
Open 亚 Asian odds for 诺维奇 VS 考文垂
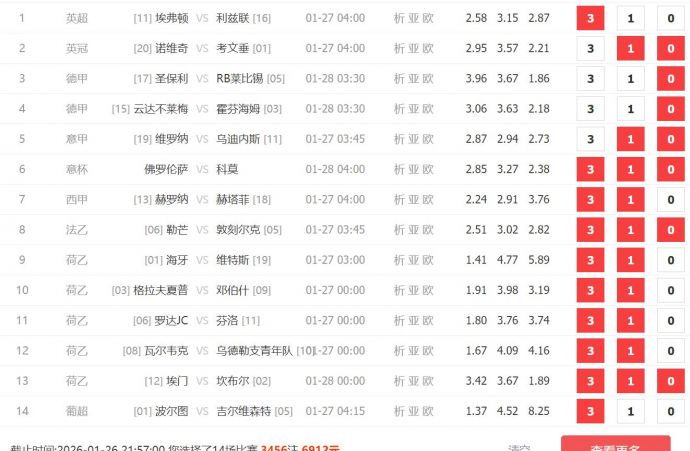[x=414, y=48]
